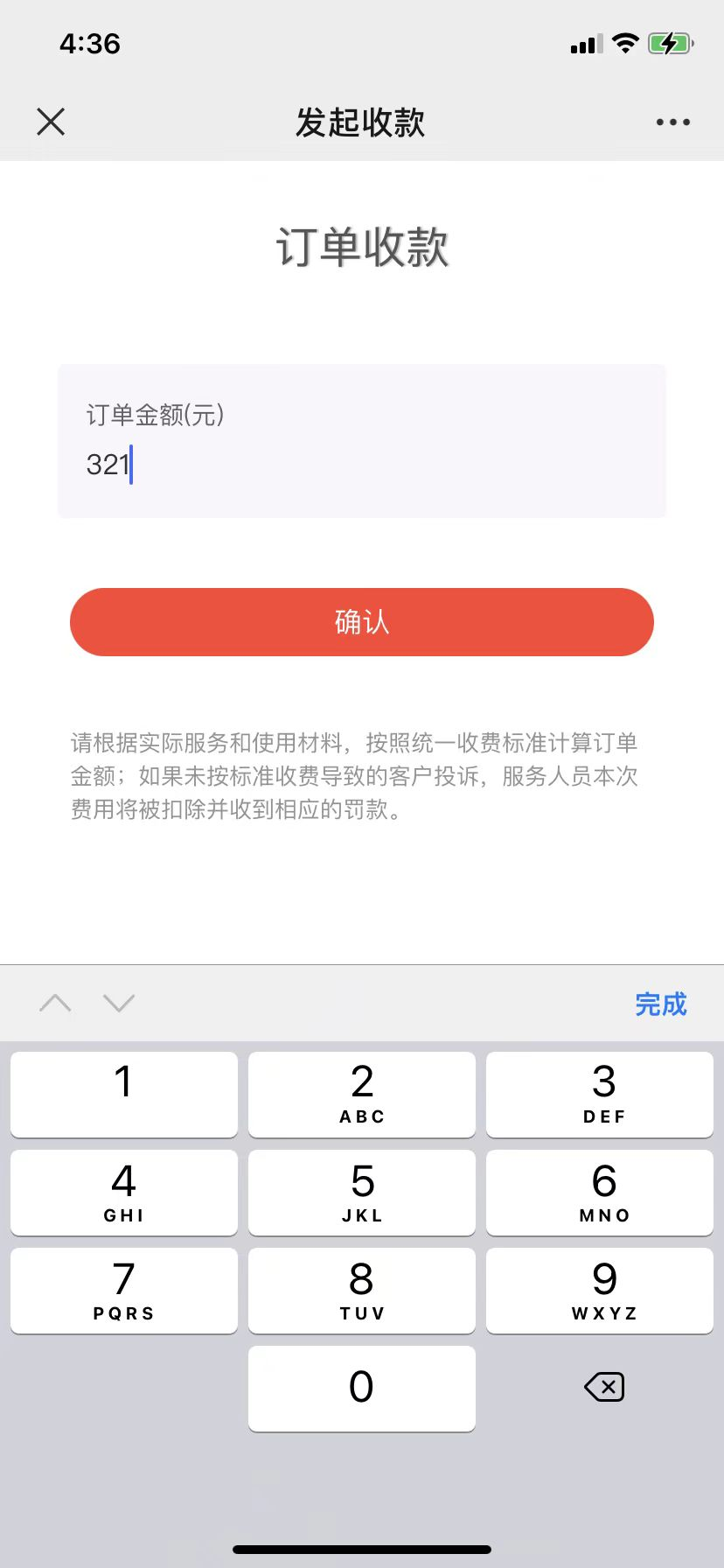Viewport: 724px width, 1568px height.
Task: Tap the number 7 key
Action: click(x=123, y=1290)
